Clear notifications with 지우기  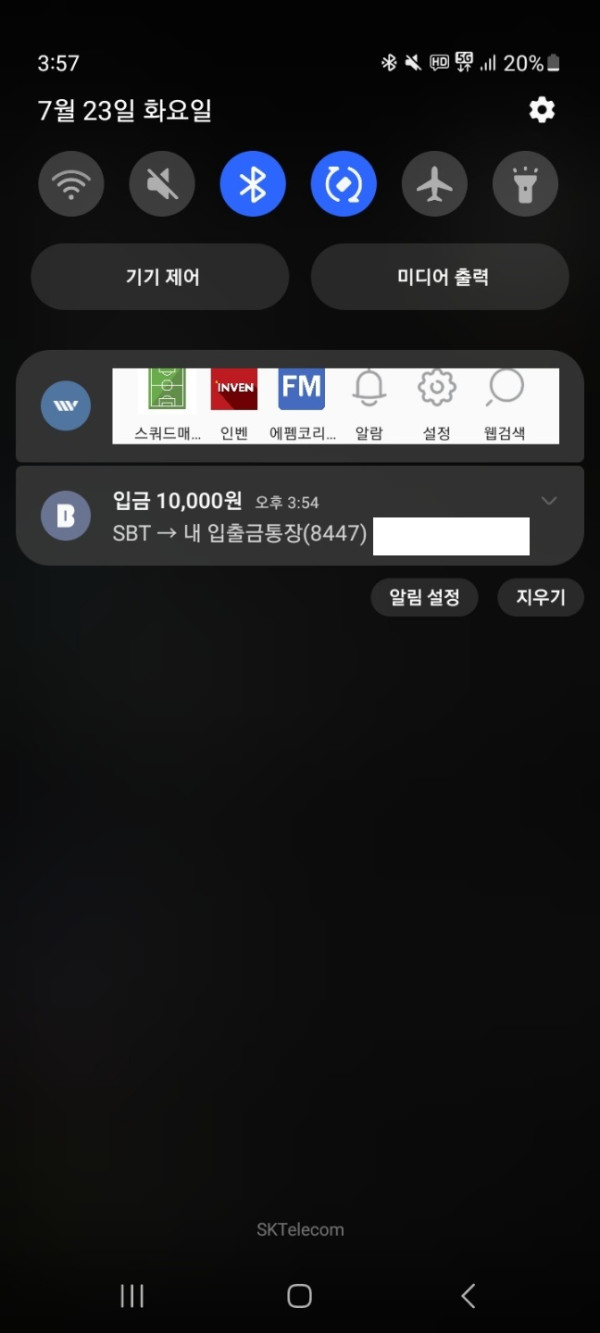click(x=540, y=598)
